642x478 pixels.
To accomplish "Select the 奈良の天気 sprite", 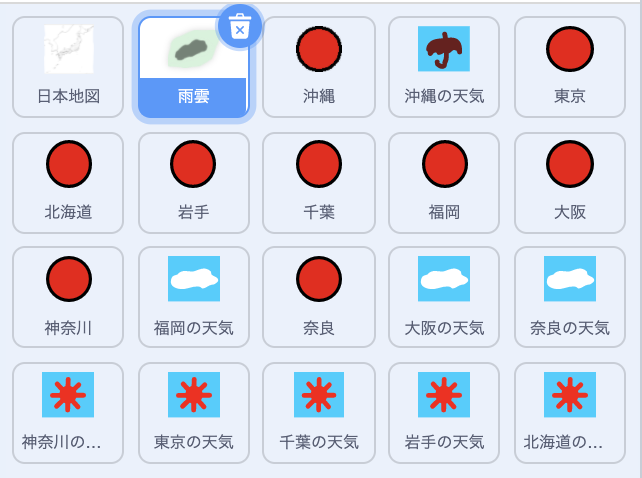I will coord(570,297).
